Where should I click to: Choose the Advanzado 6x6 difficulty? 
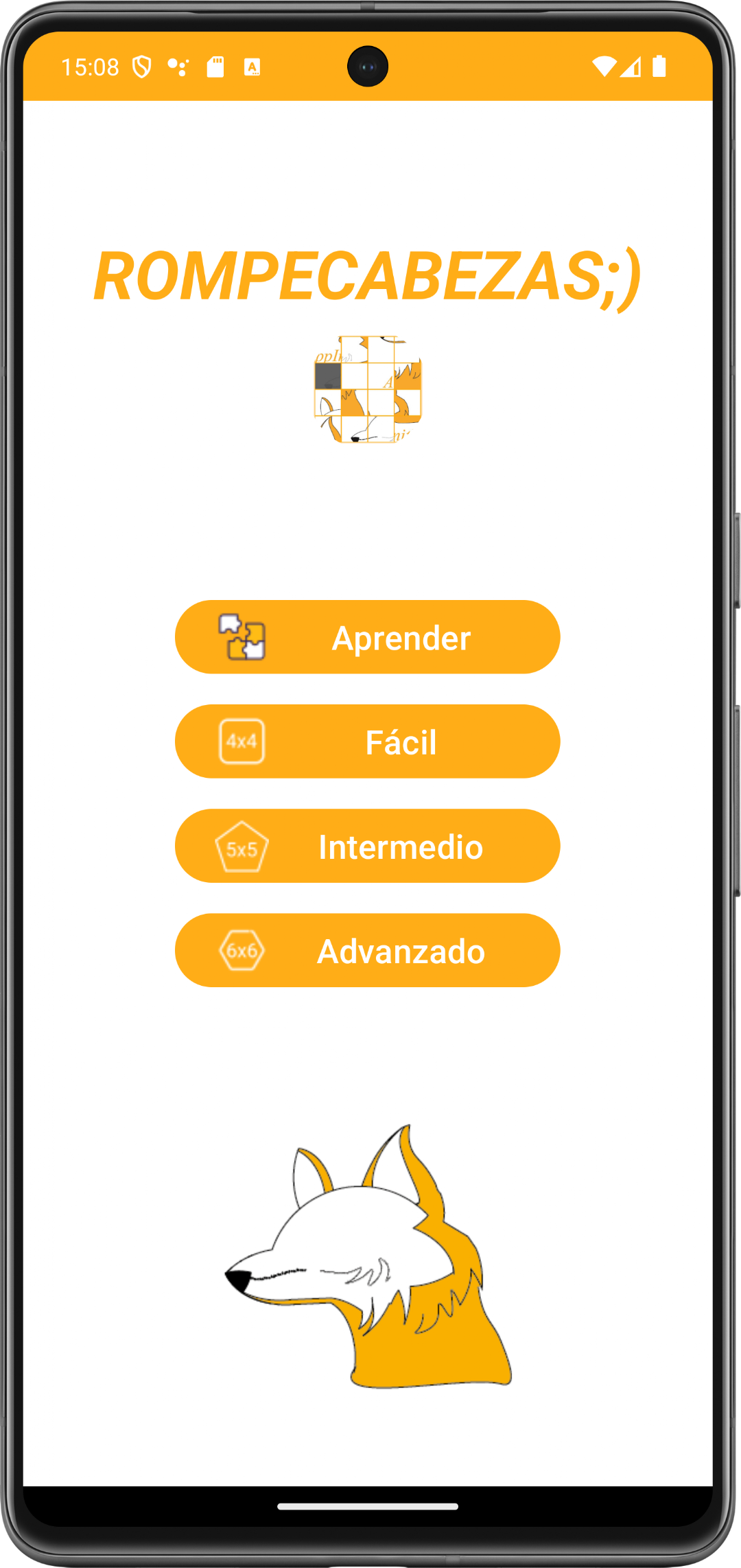367,950
